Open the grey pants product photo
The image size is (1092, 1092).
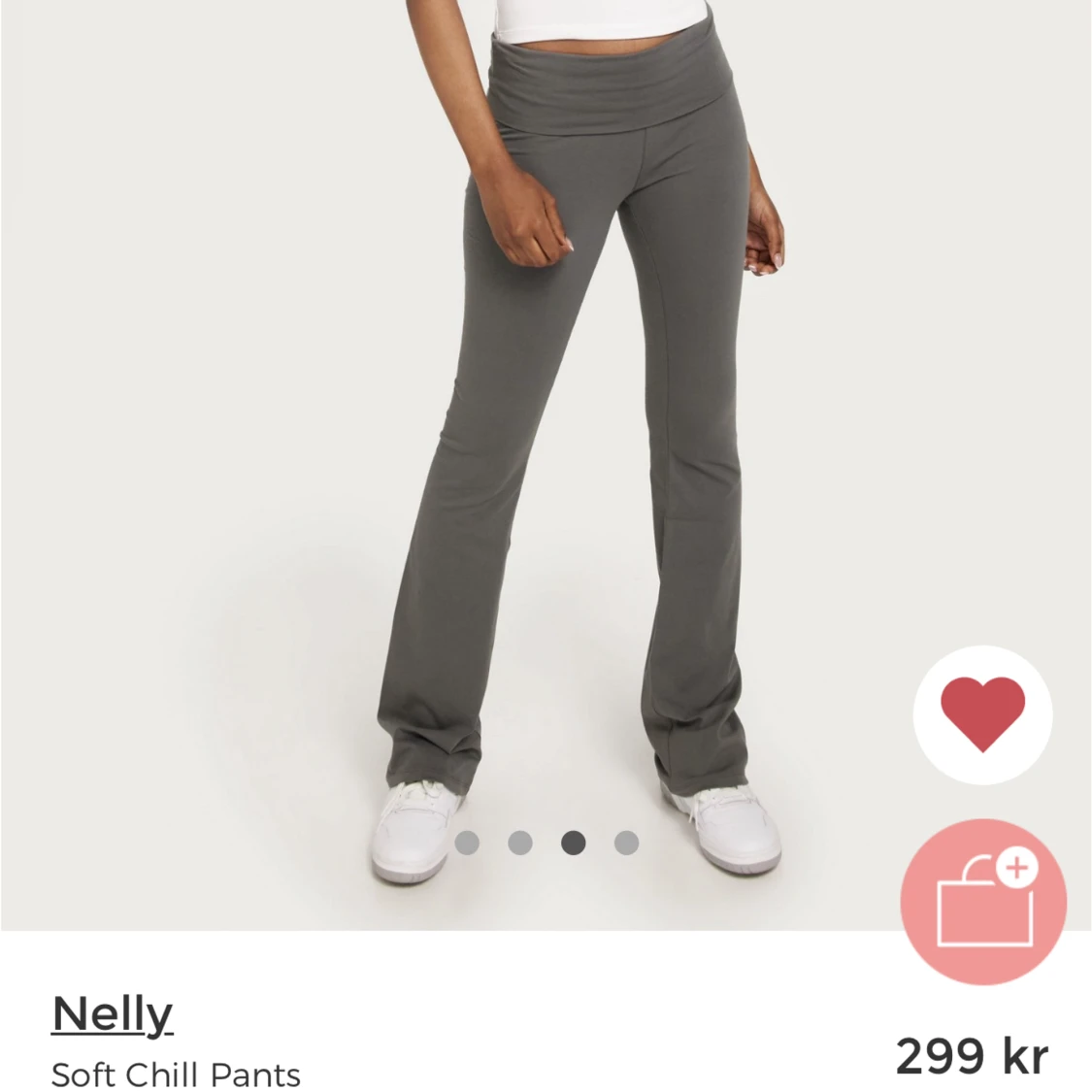coord(546,465)
